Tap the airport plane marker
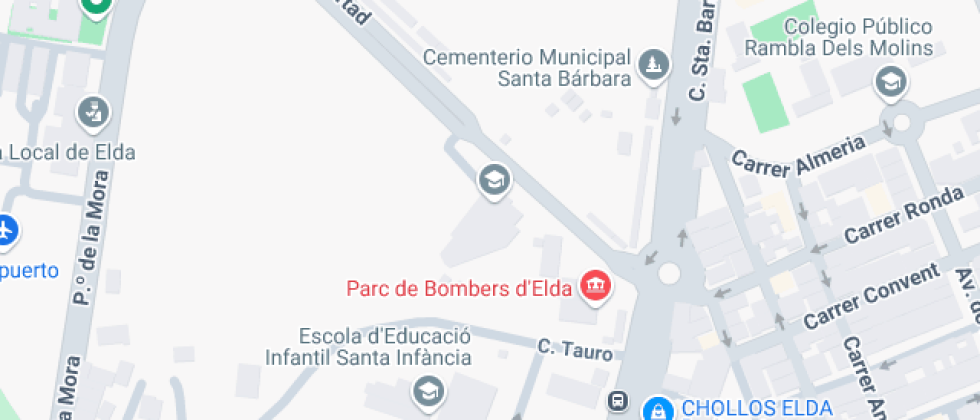 tap(8, 230)
